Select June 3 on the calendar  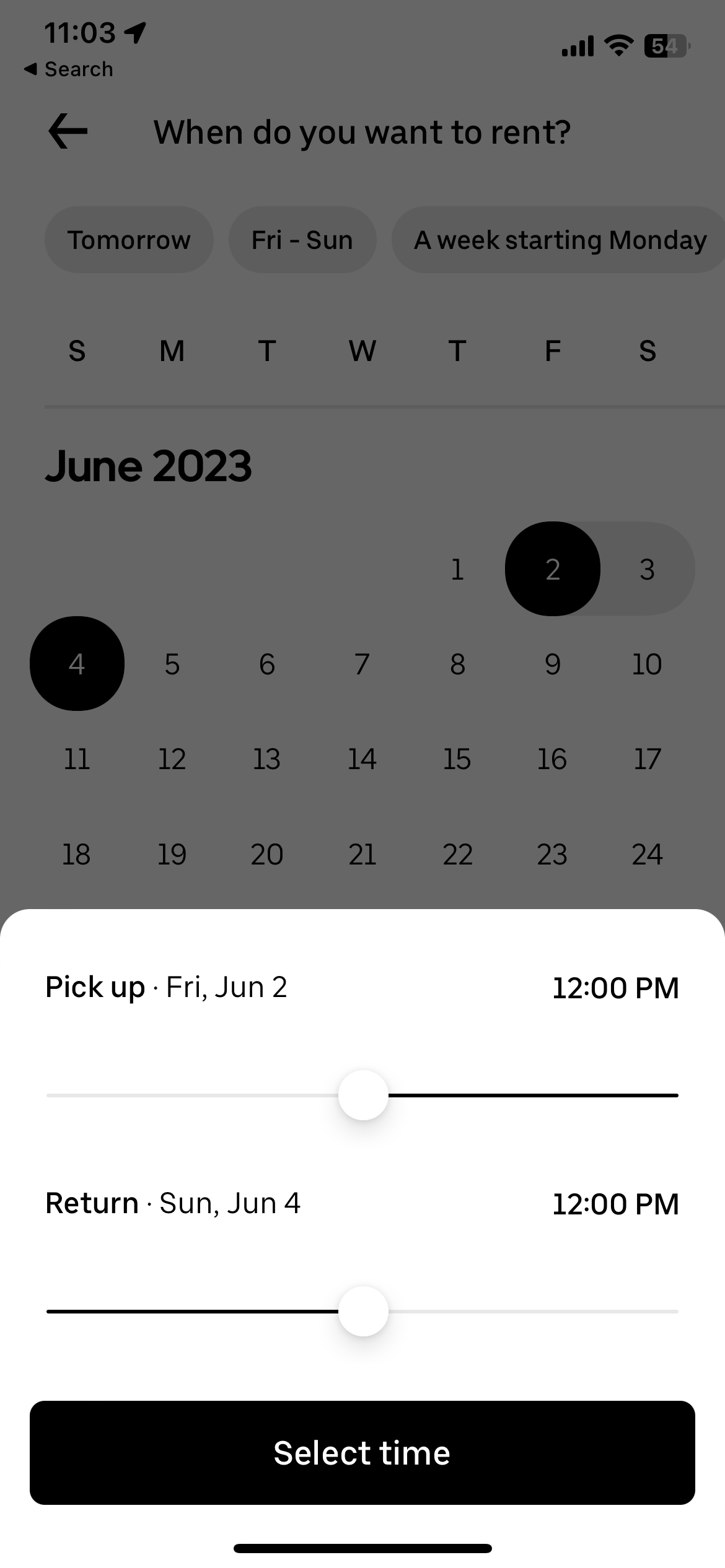(x=647, y=569)
